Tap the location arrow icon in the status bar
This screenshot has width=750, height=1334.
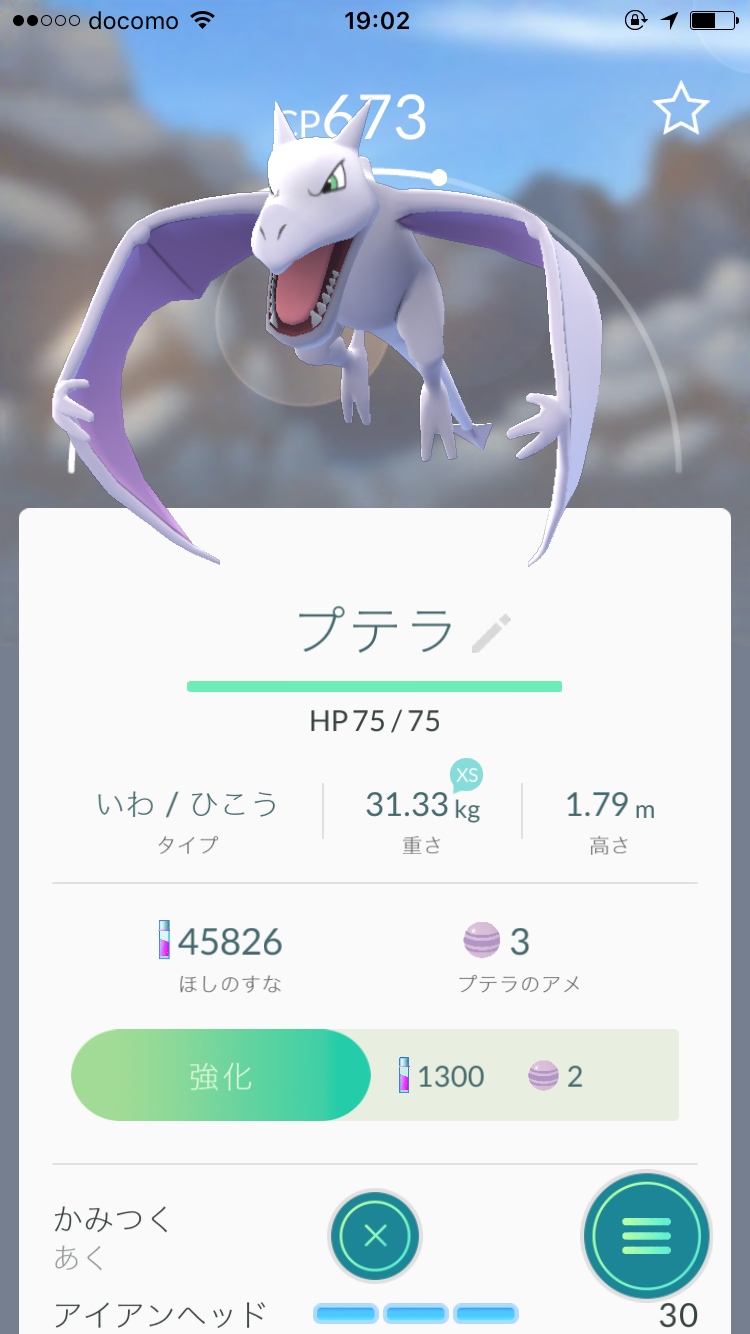click(671, 19)
